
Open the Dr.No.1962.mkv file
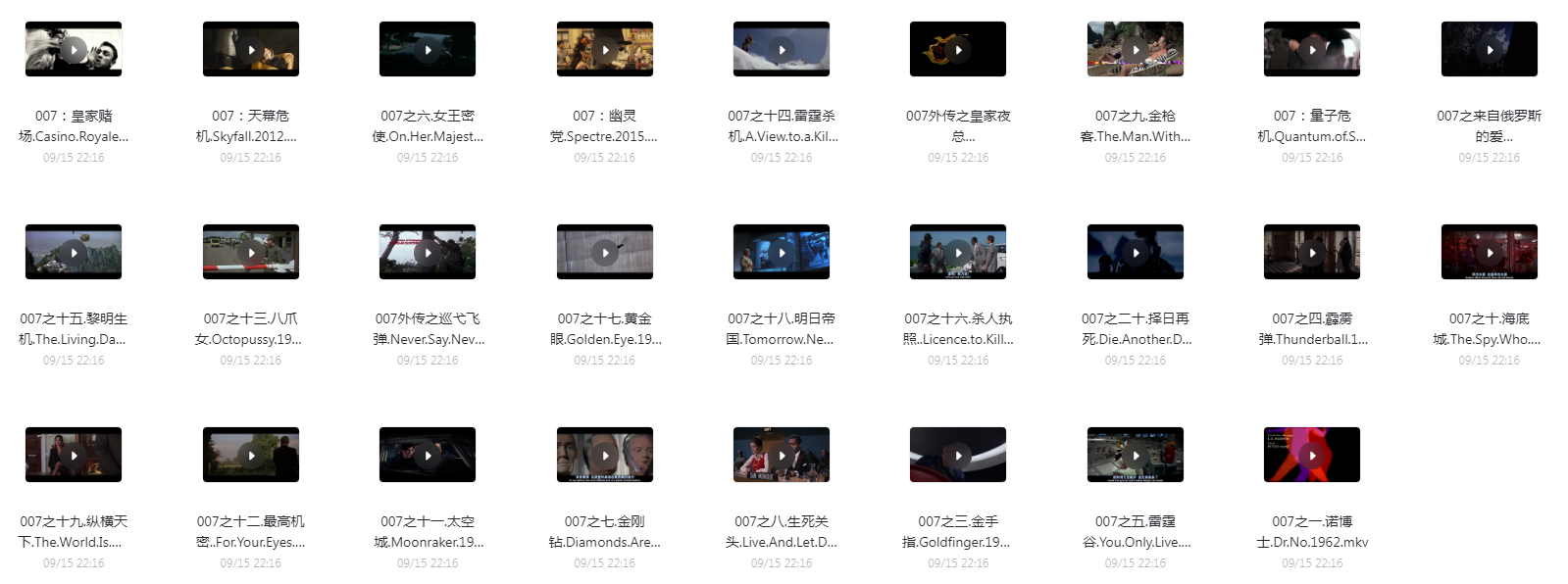(x=1312, y=455)
